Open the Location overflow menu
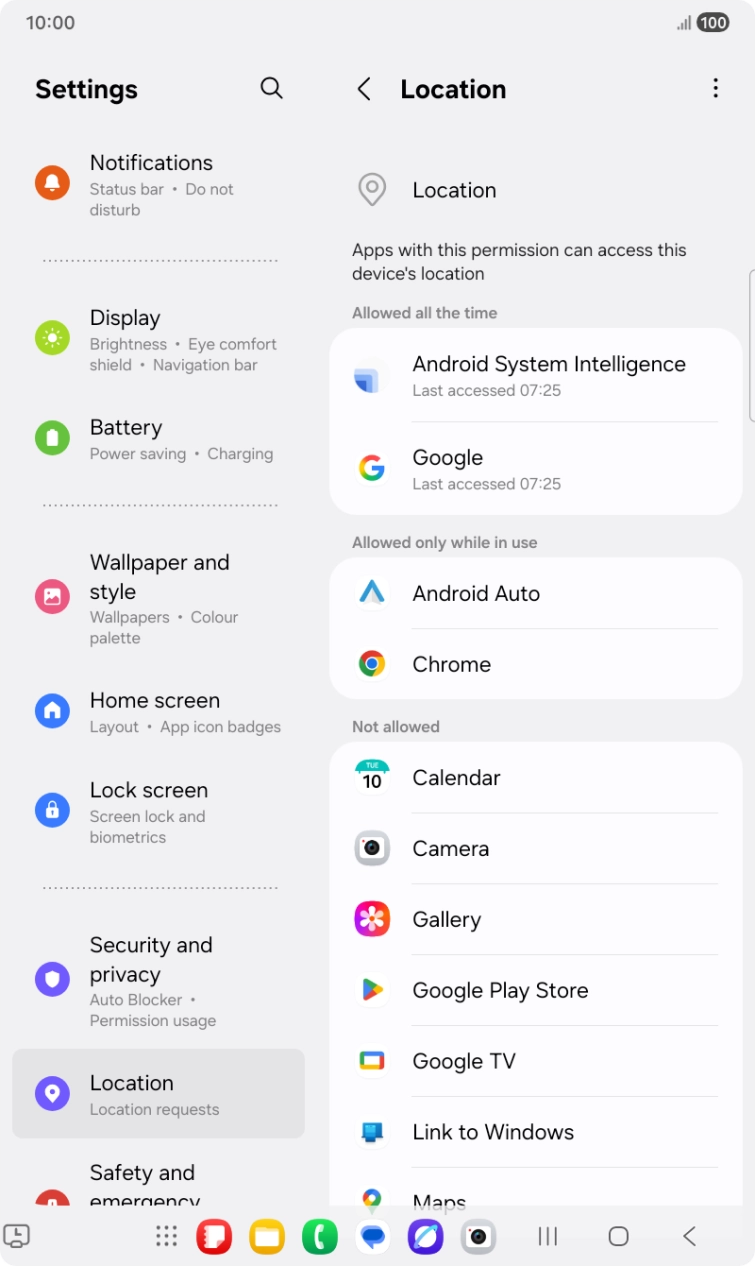The image size is (755, 1266). click(715, 89)
